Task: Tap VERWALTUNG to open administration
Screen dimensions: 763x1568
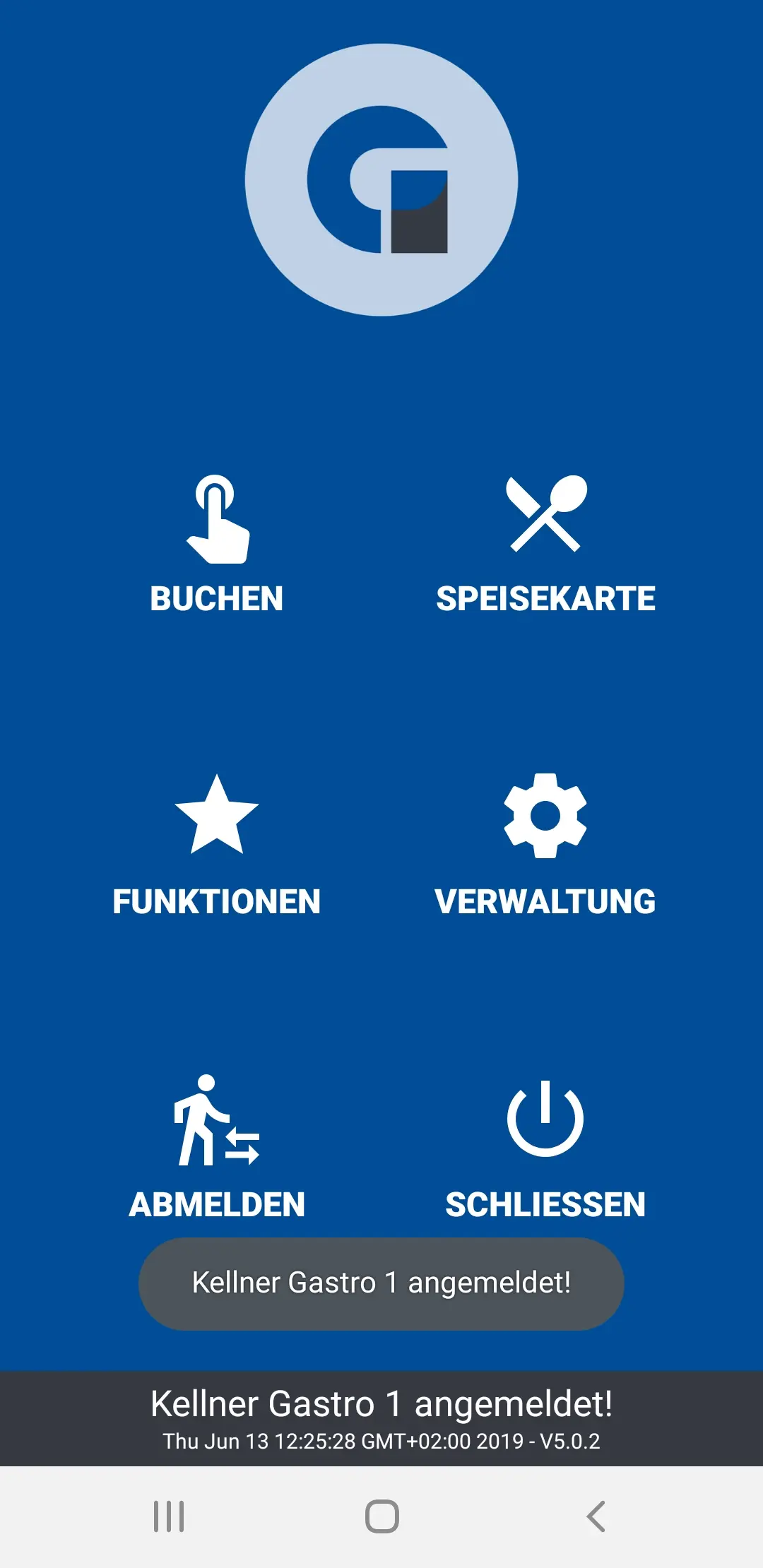Action: (545, 901)
